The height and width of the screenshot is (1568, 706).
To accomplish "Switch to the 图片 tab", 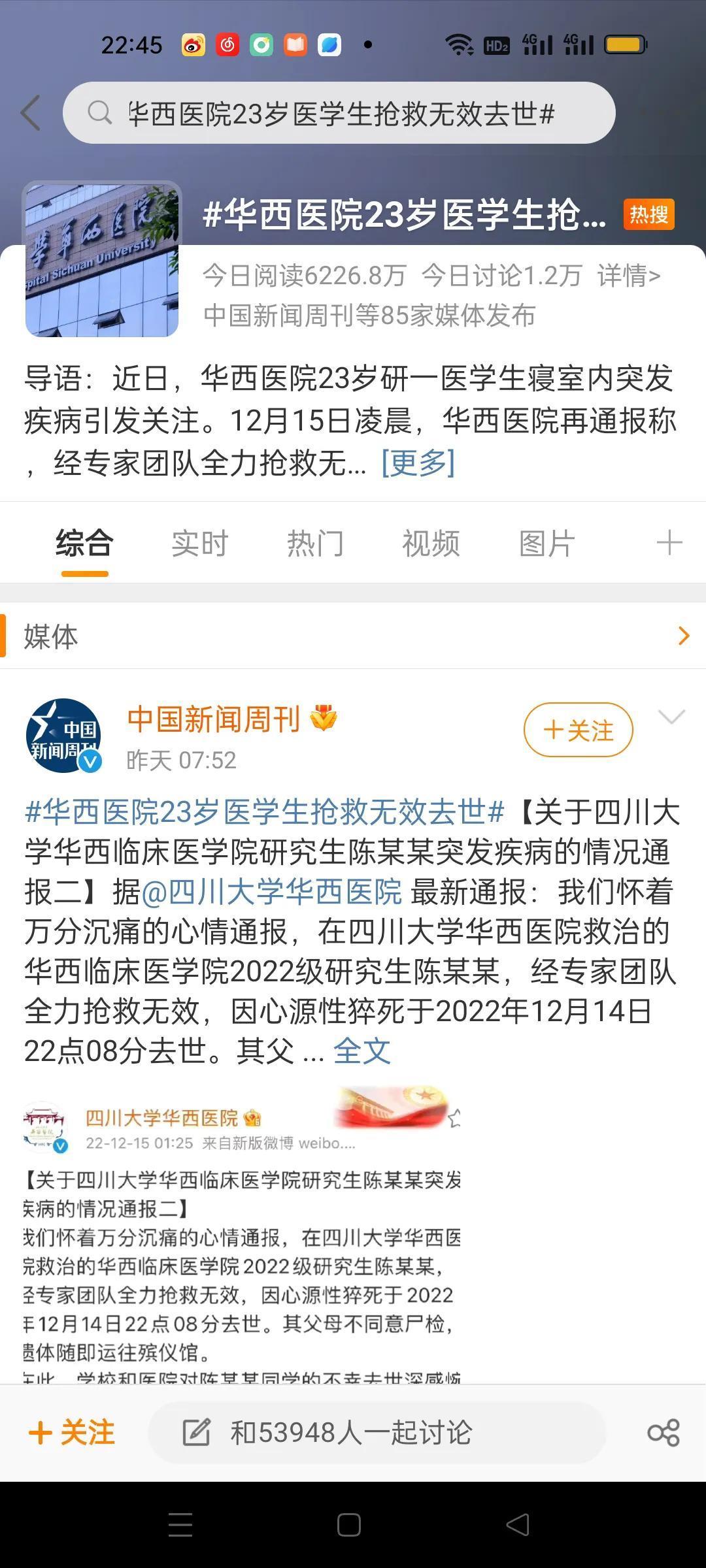I will tap(546, 544).
